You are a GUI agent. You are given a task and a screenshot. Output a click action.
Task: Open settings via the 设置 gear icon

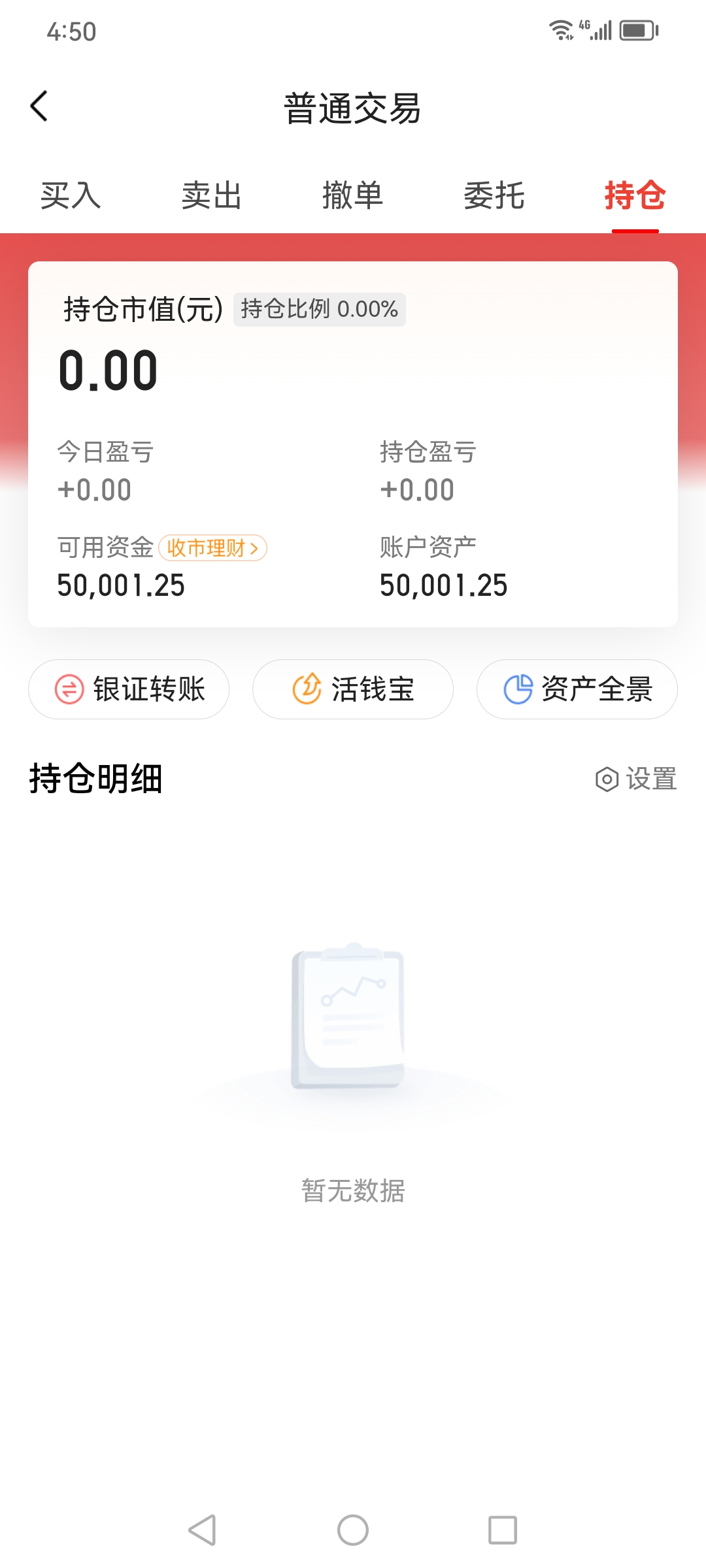pos(606,779)
